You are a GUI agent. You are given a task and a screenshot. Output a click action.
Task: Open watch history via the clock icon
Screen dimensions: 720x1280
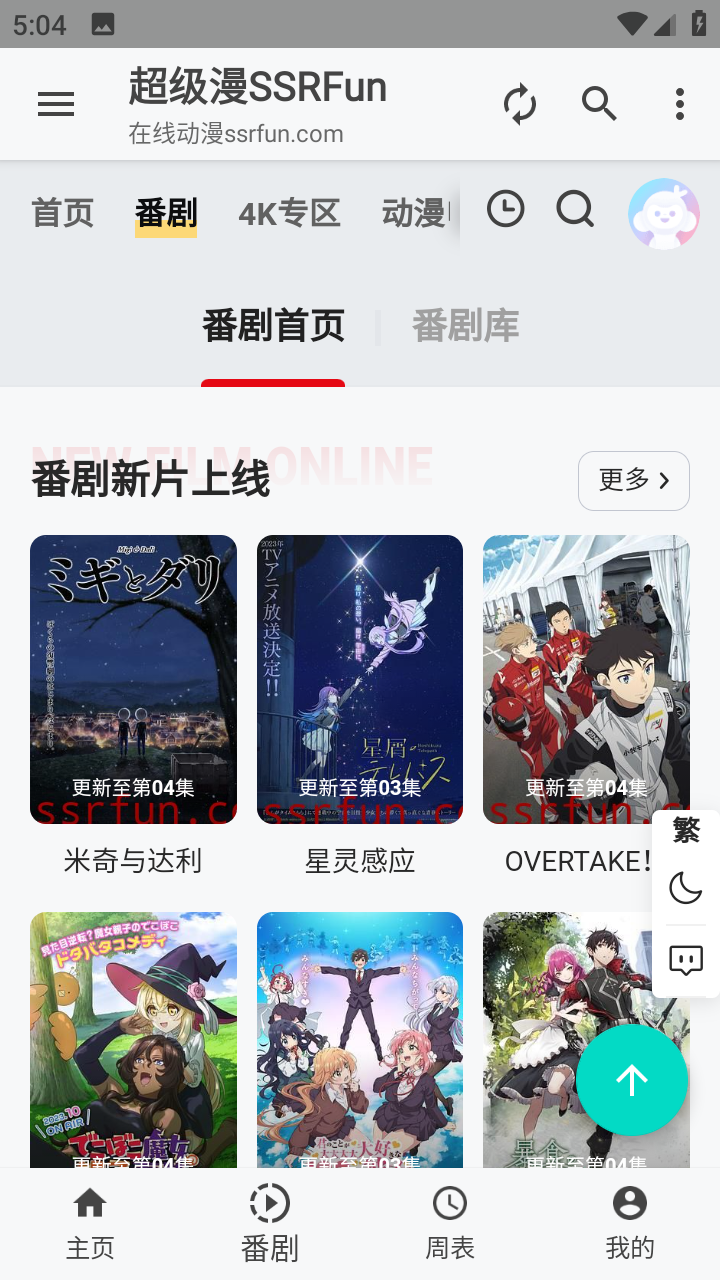pyautogui.click(x=506, y=210)
